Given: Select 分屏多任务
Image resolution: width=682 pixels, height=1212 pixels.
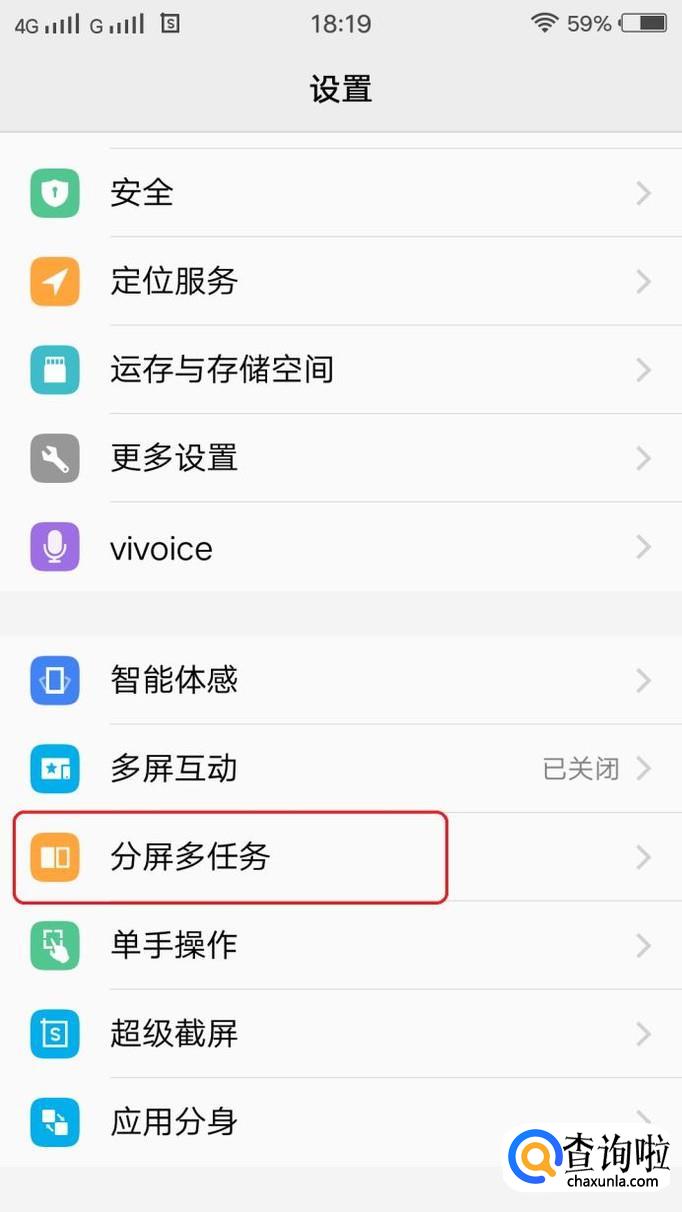Looking at the screenshot, I should (x=341, y=857).
